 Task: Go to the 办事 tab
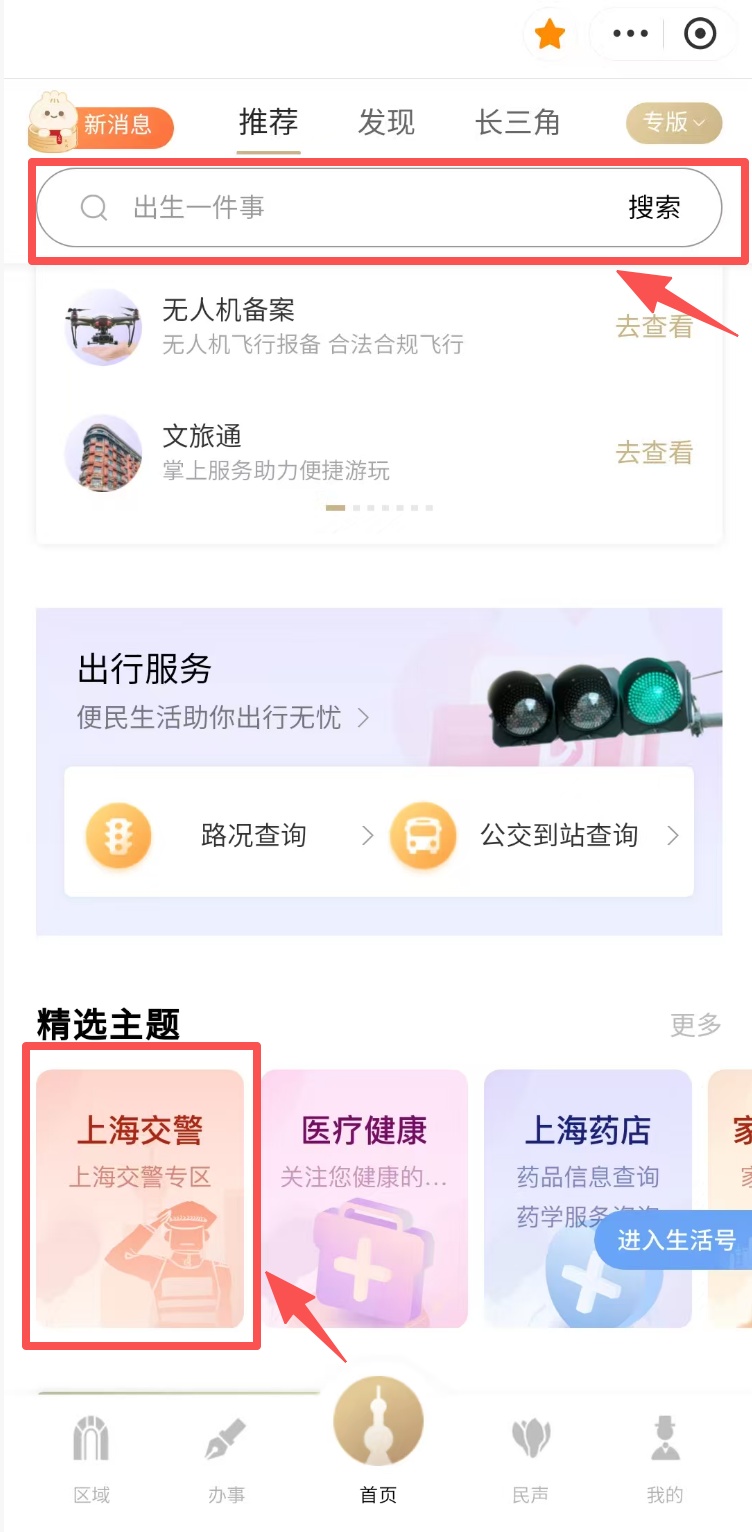click(x=226, y=1461)
